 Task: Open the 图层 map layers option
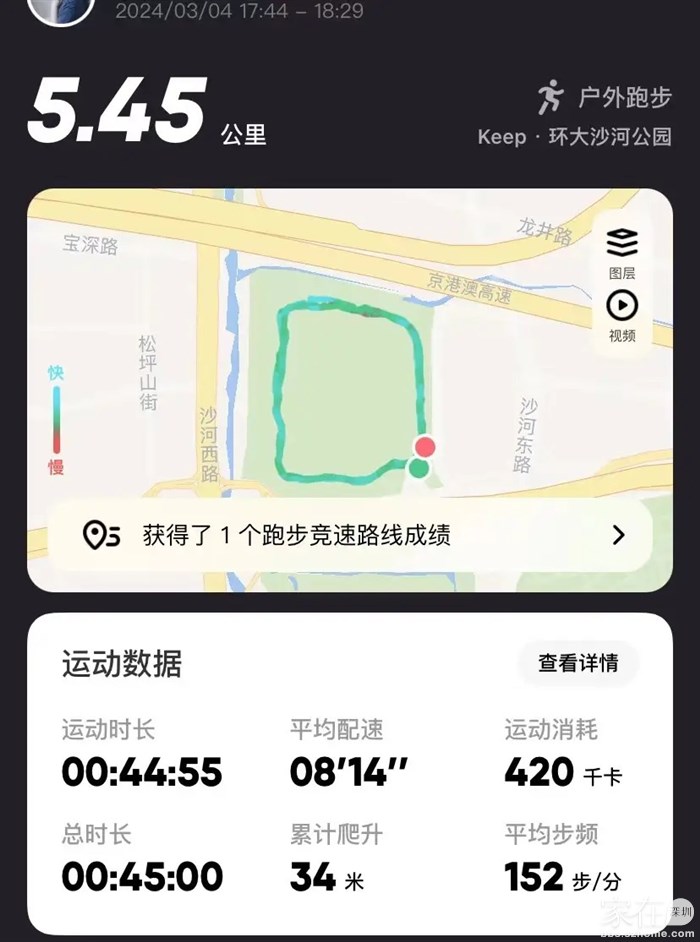pyautogui.click(x=622, y=251)
